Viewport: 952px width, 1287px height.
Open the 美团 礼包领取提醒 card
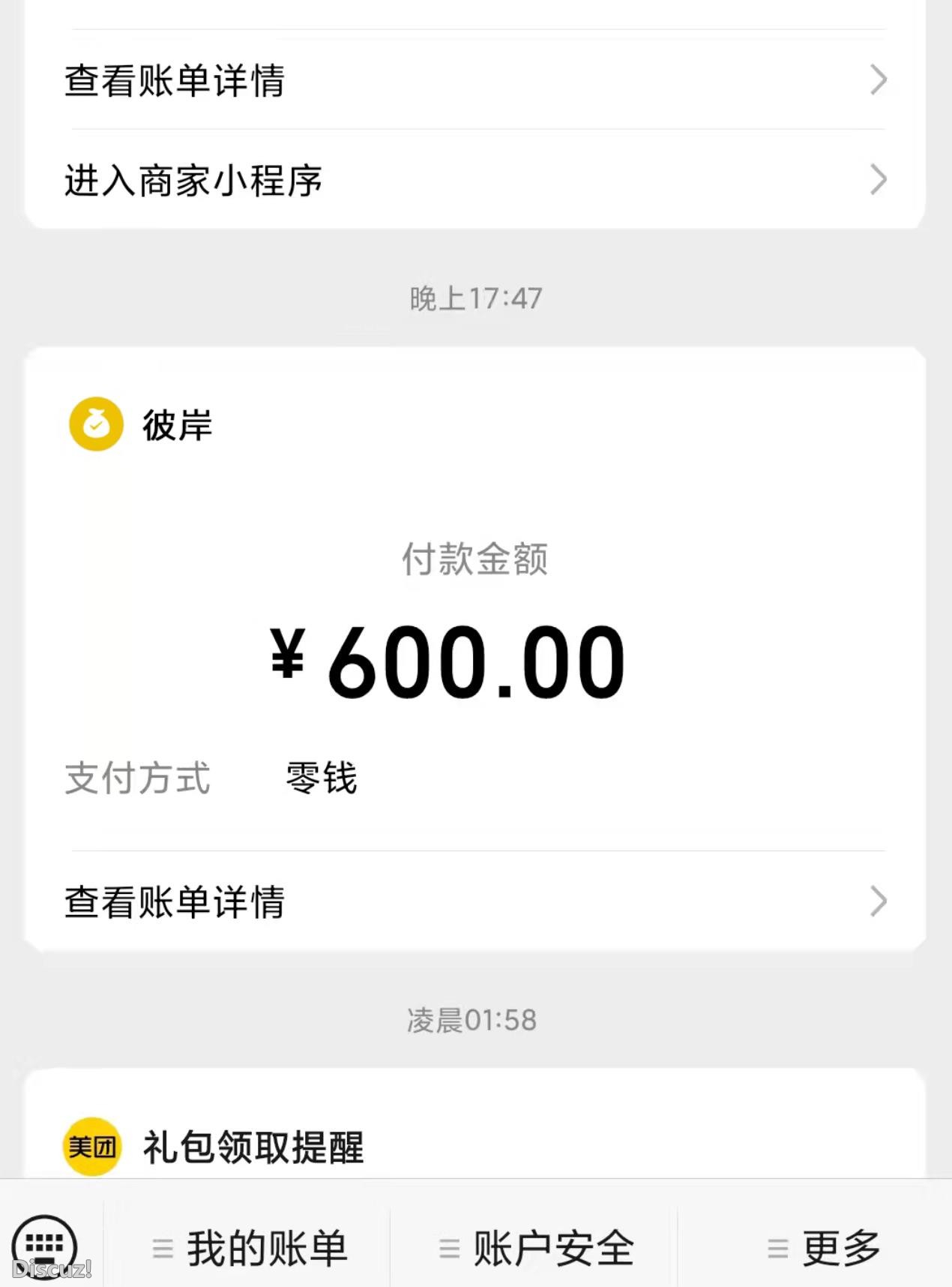pyautogui.click(x=475, y=1146)
